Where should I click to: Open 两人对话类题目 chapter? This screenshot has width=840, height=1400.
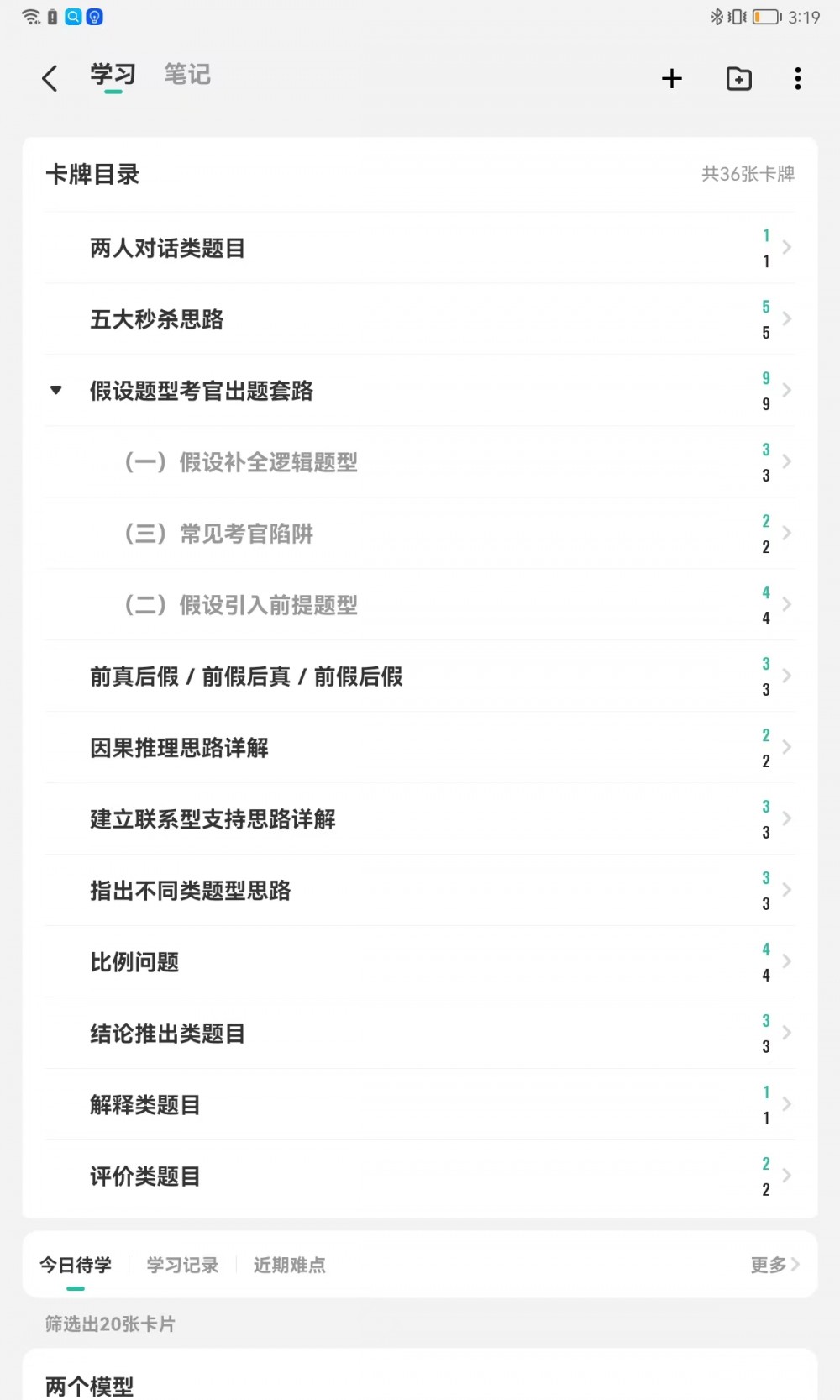pos(420,248)
